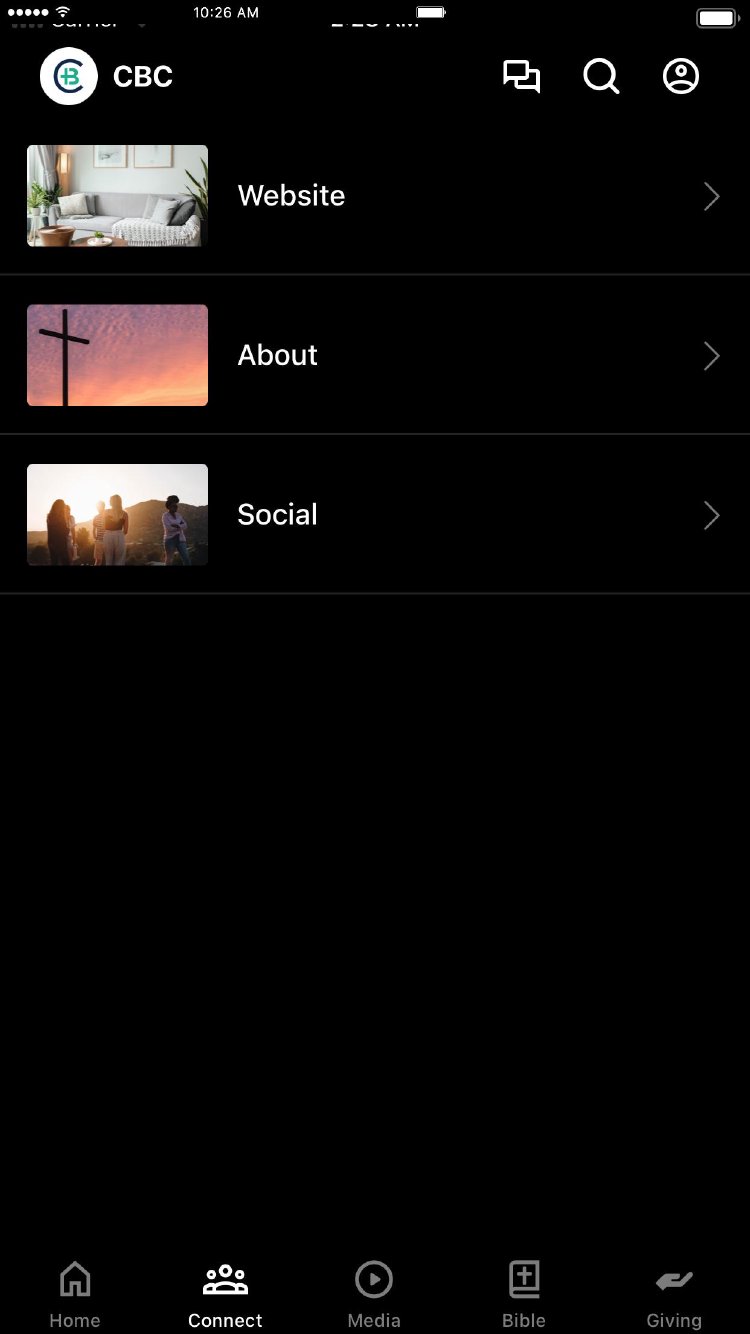Open the user profile icon
750x1334 pixels.
coord(681,77)
